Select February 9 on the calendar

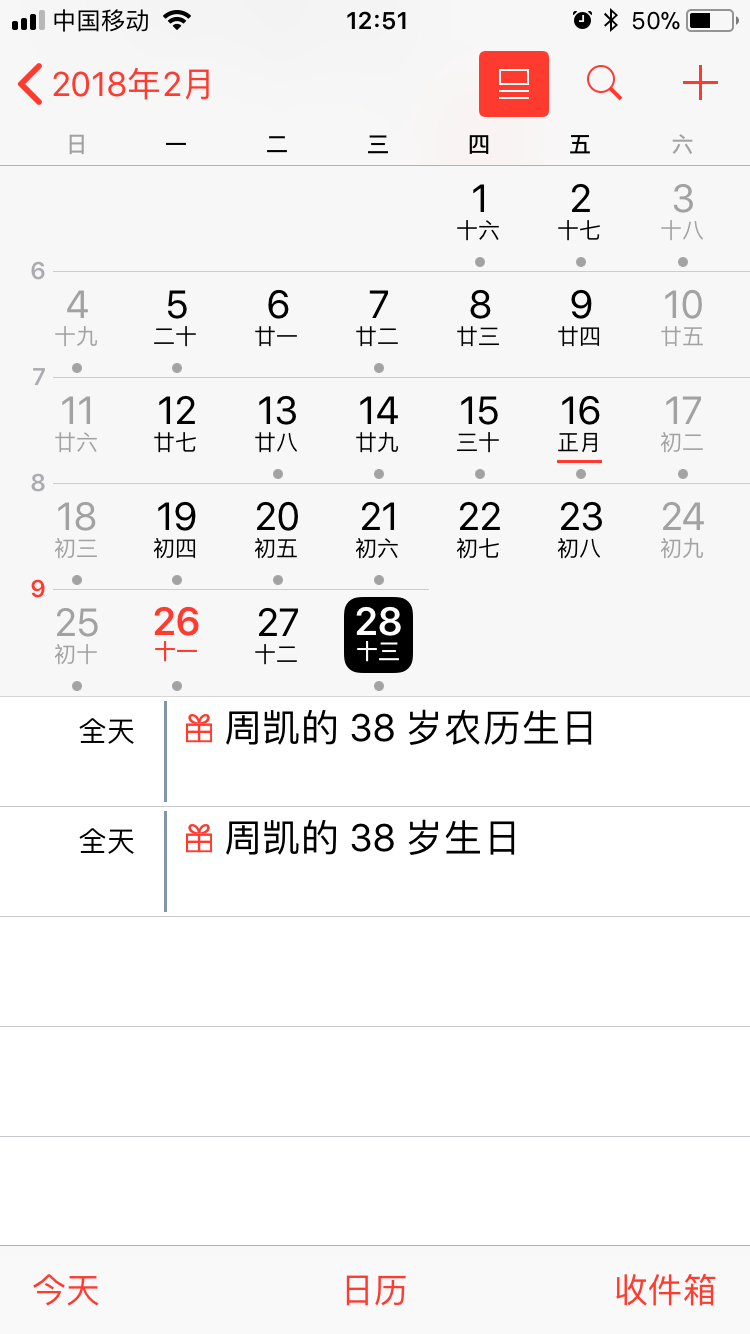point(580,318)
